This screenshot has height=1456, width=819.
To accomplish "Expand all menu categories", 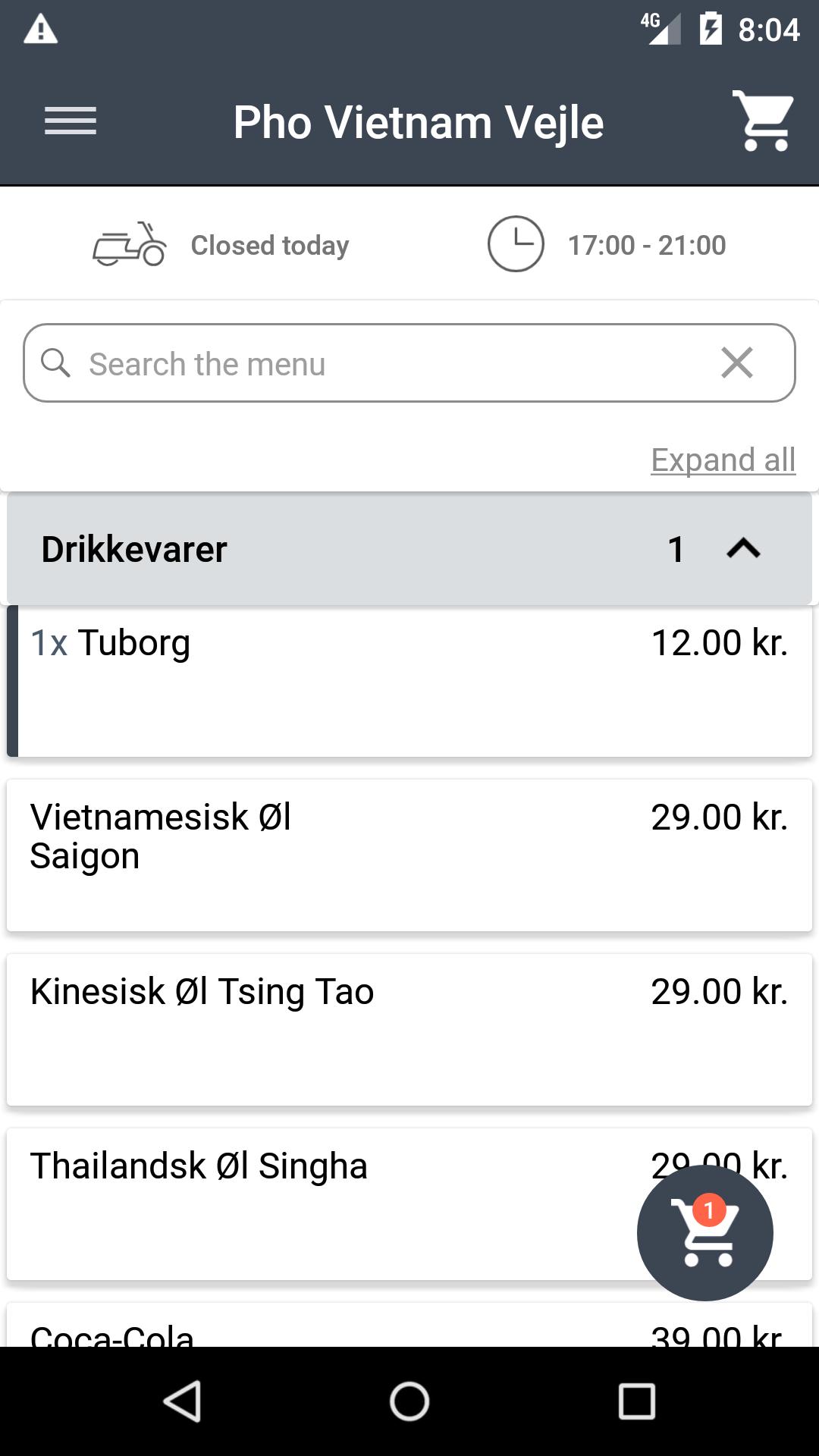I will coord(723,460).
